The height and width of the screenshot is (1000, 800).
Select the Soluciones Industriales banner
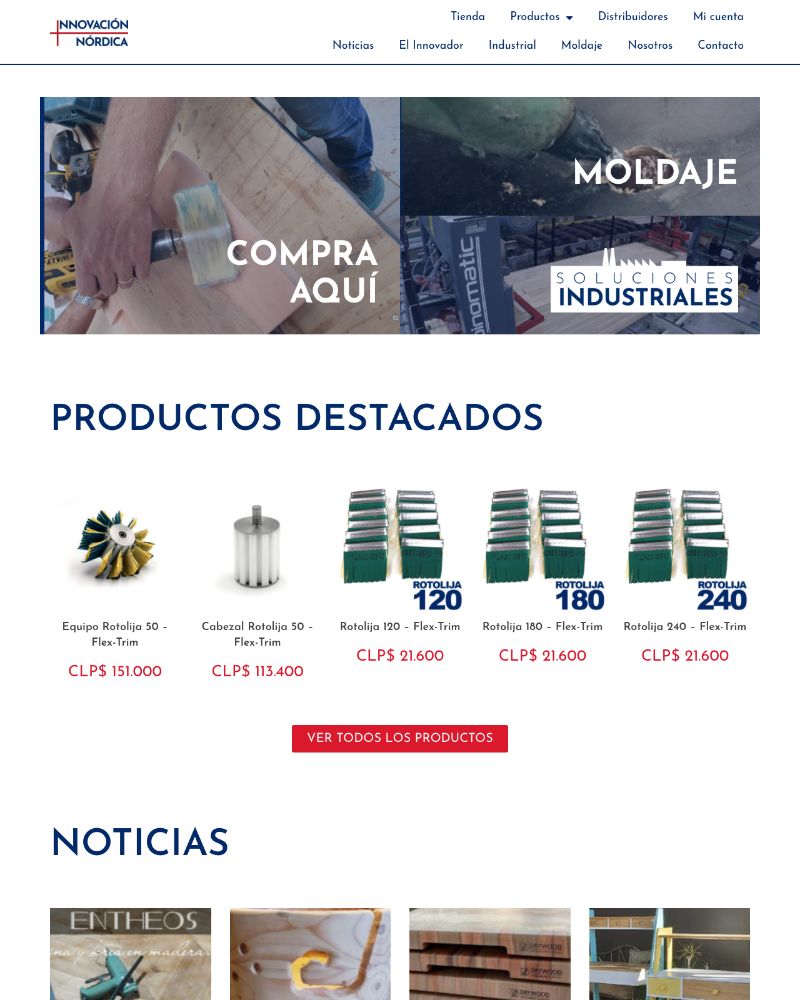point(580,275)
